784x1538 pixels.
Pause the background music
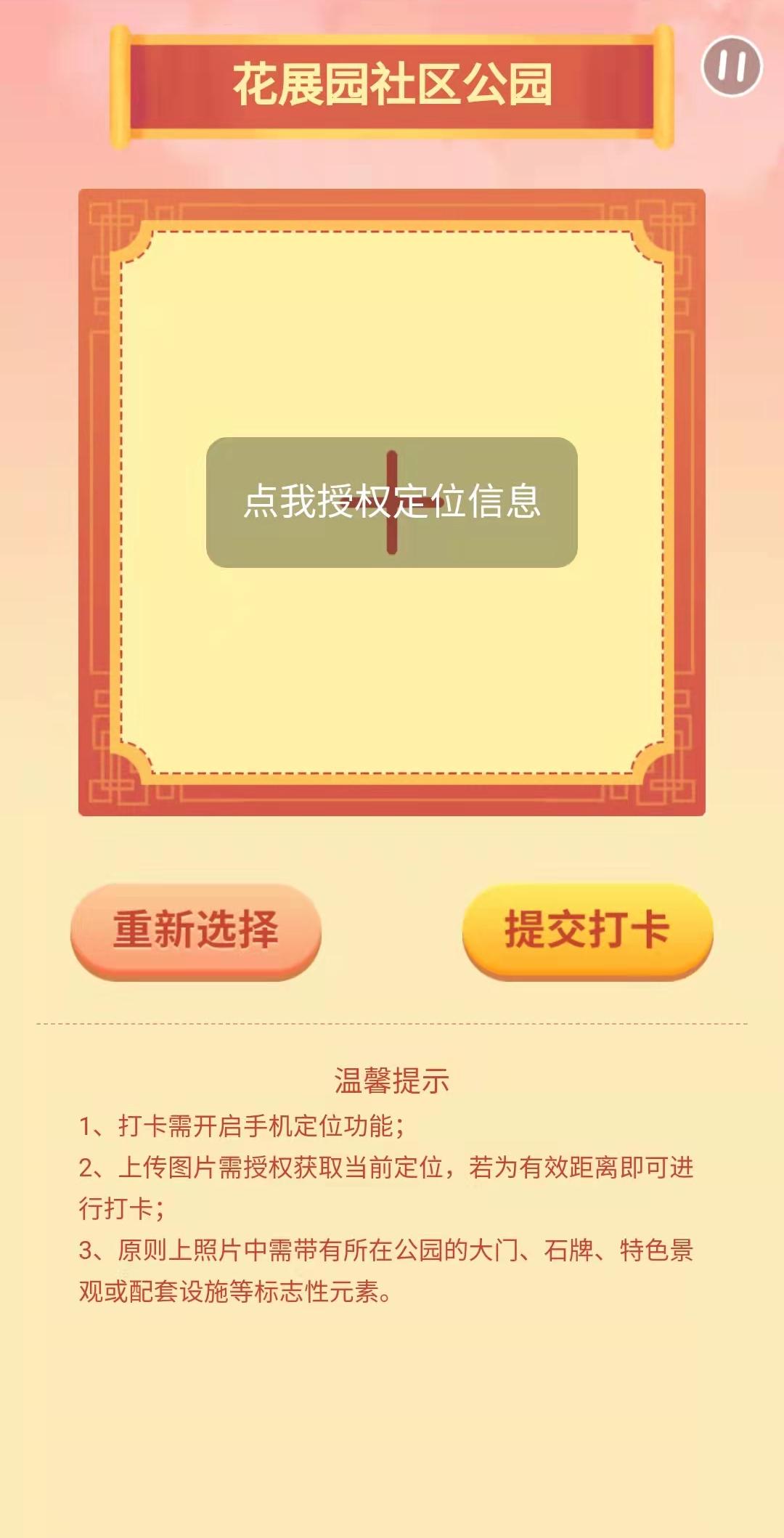point(732,66)
